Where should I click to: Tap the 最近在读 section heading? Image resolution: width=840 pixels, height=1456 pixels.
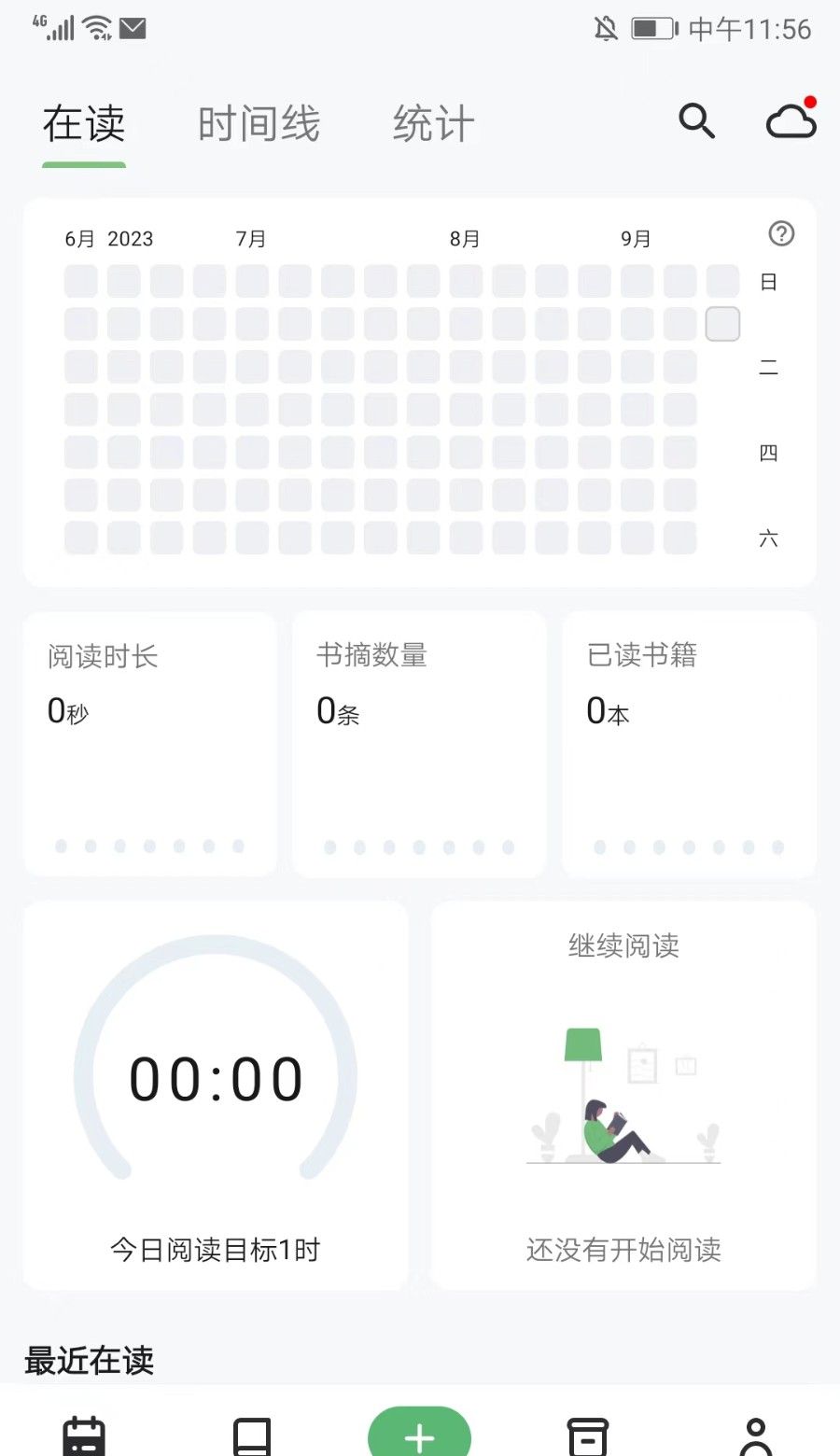pyautogui.click(x=89, y=1361)
